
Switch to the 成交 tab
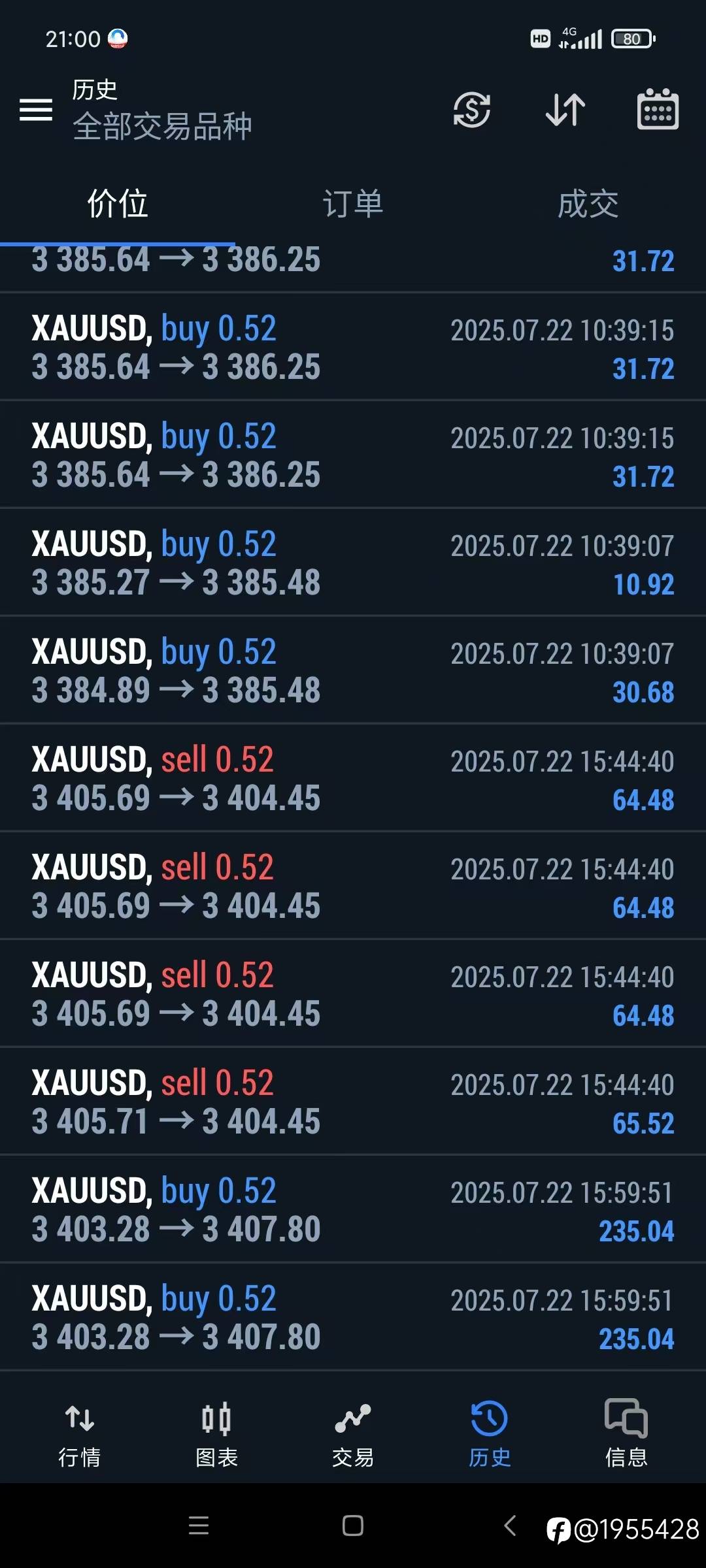coord(588,204)
